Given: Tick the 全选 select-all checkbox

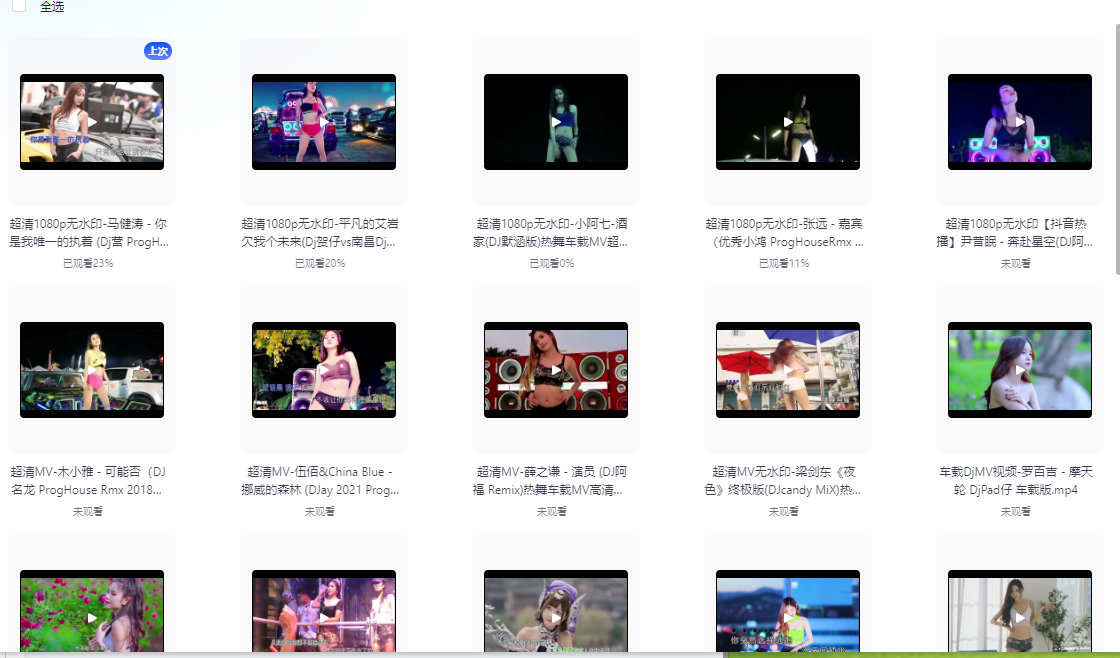Looking at the screenshot, I should pyautogui.click(x=19, y=6).
